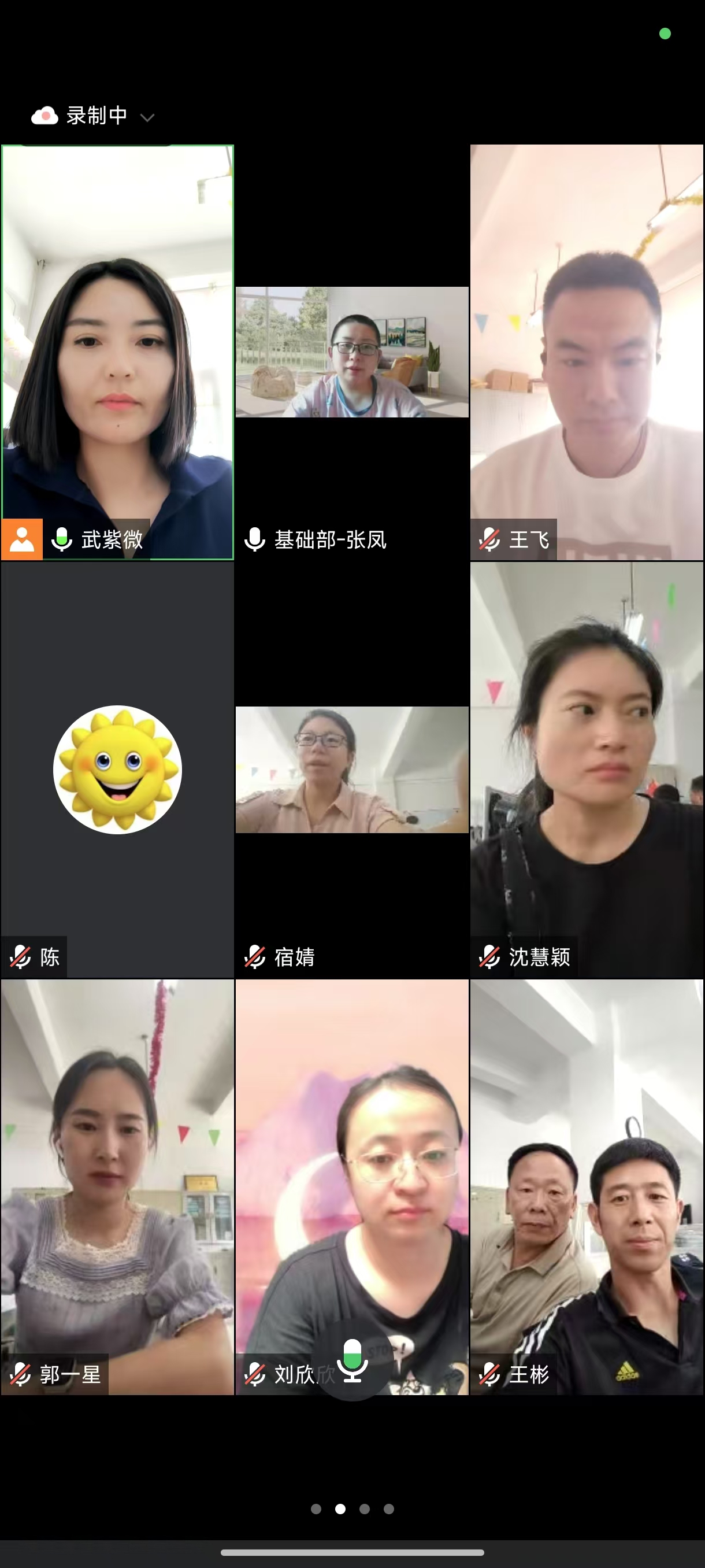Screen dimensions: 705x1568
Task: Open 基础部-张凤's video tile
Action: (351, 352)
